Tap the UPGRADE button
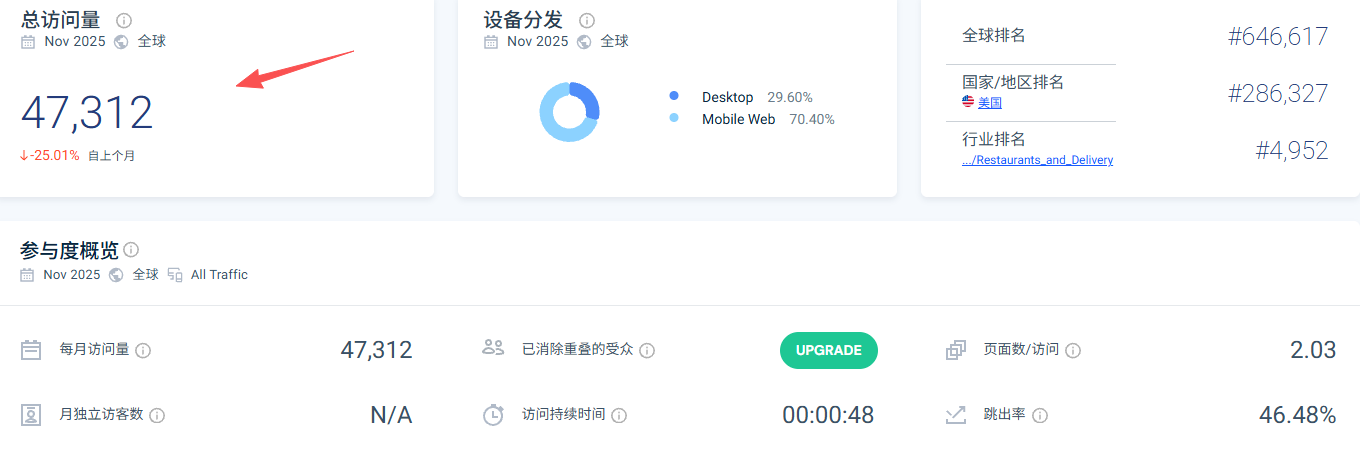The height and width of the screenshot is (458, 1360). [x=828, y=350]
